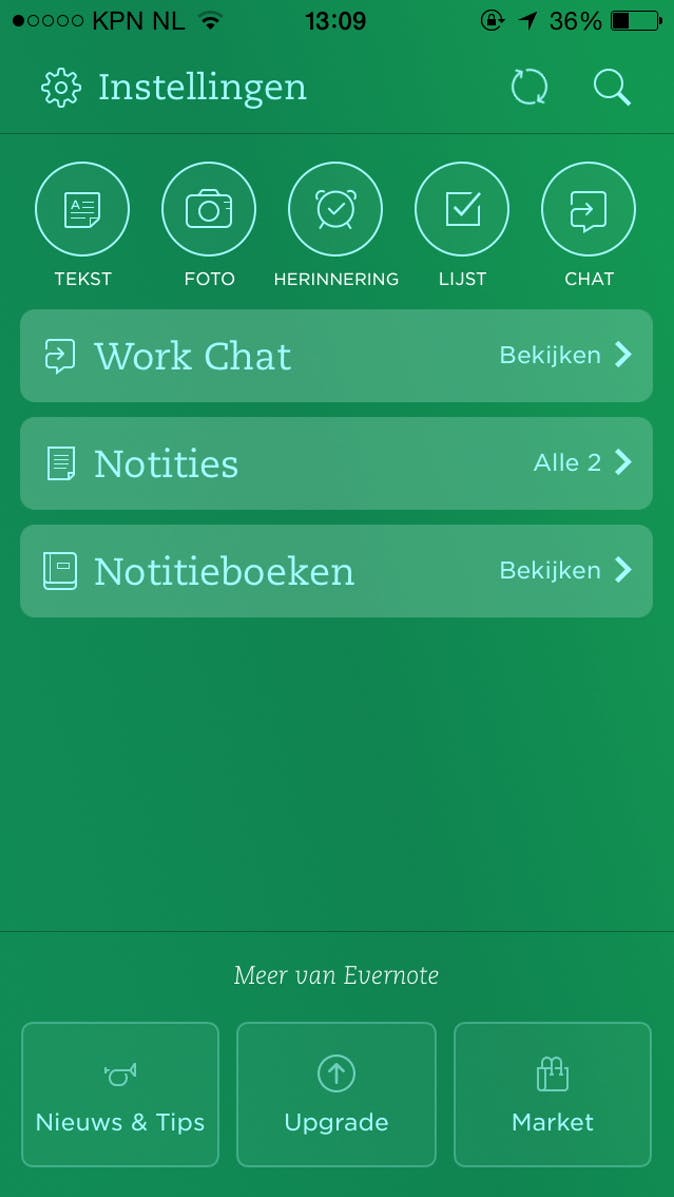Sync notes with the refresh icon

coord(529,87)
